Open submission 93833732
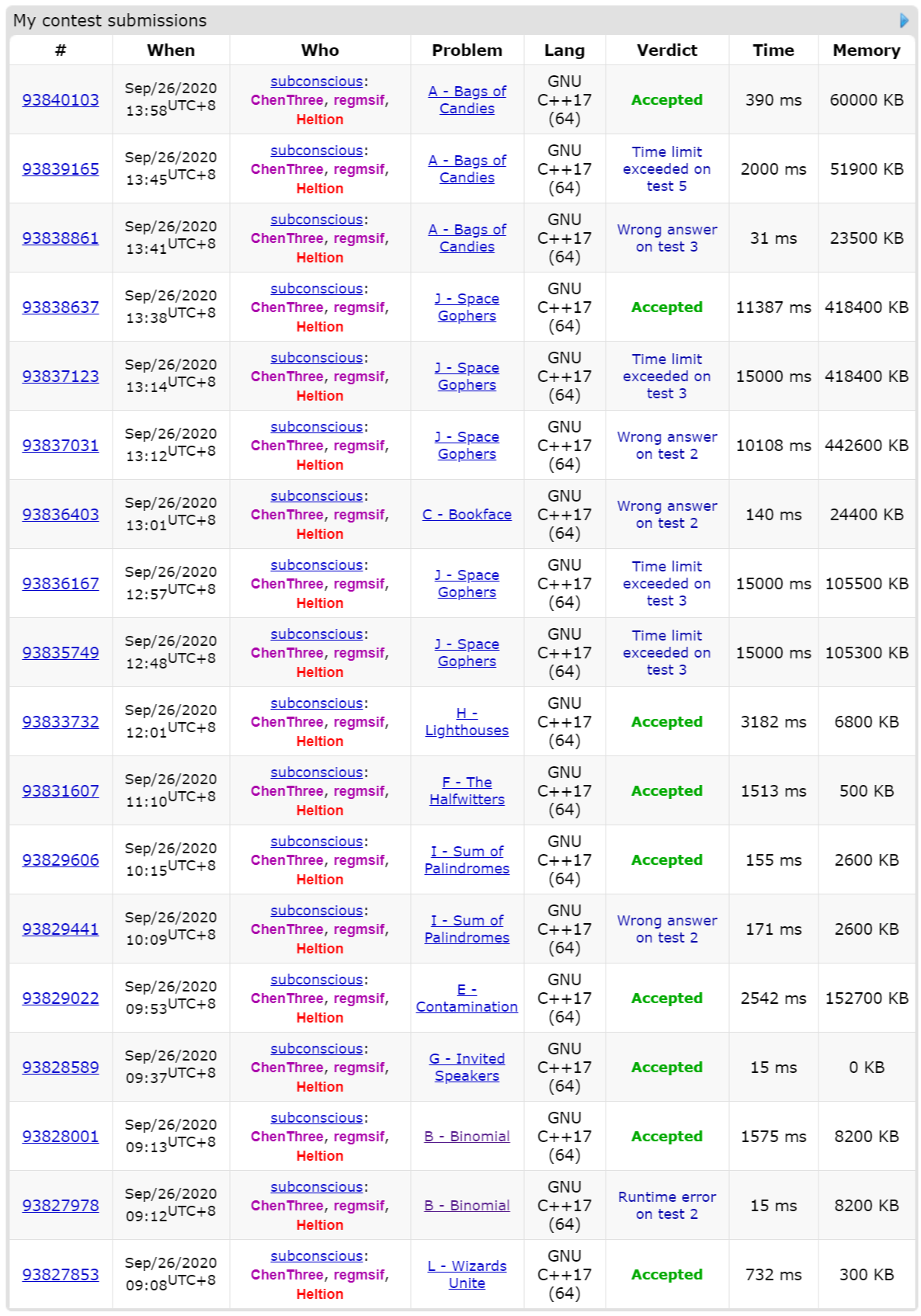 pyautogui.click(x=61, y=722)
